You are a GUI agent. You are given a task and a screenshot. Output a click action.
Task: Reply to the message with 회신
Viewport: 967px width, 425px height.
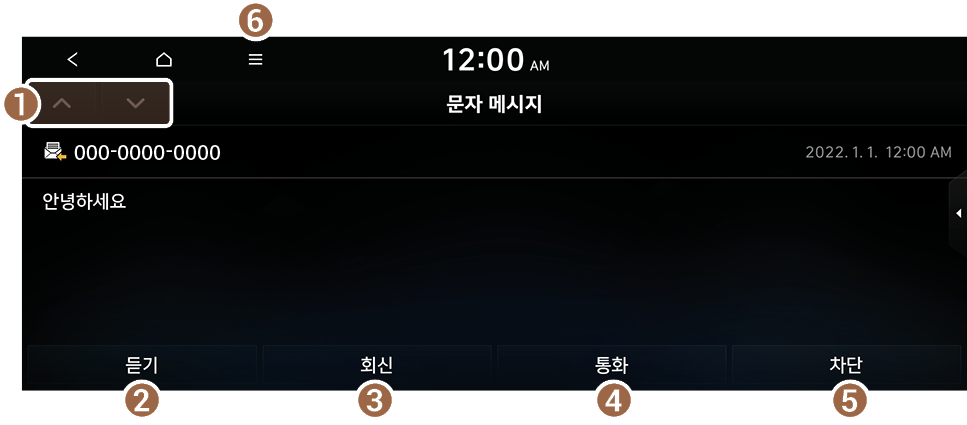pos(377,365)
